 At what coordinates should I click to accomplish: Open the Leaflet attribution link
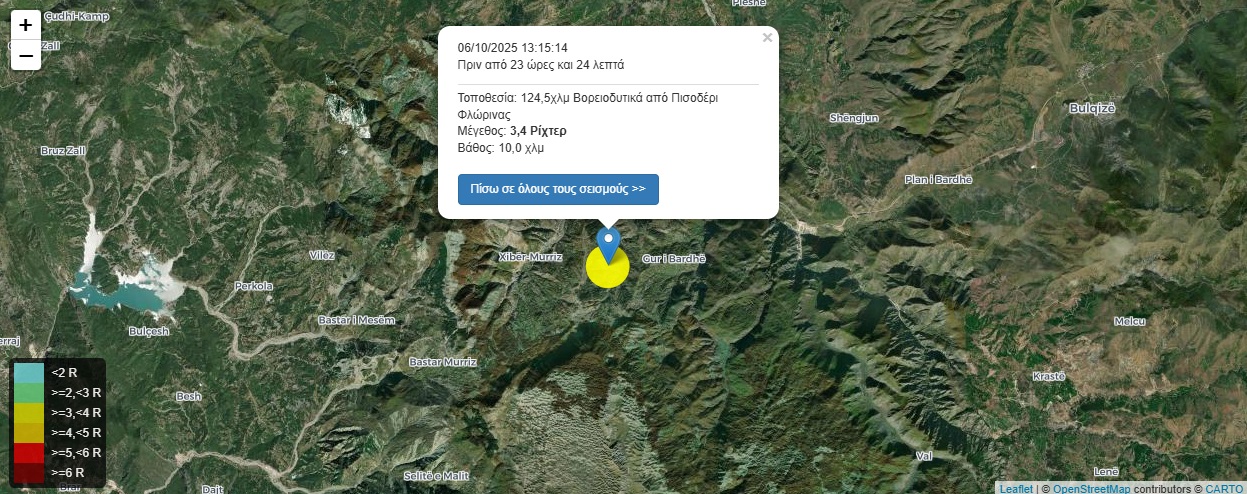click(x=1016, y=488)
